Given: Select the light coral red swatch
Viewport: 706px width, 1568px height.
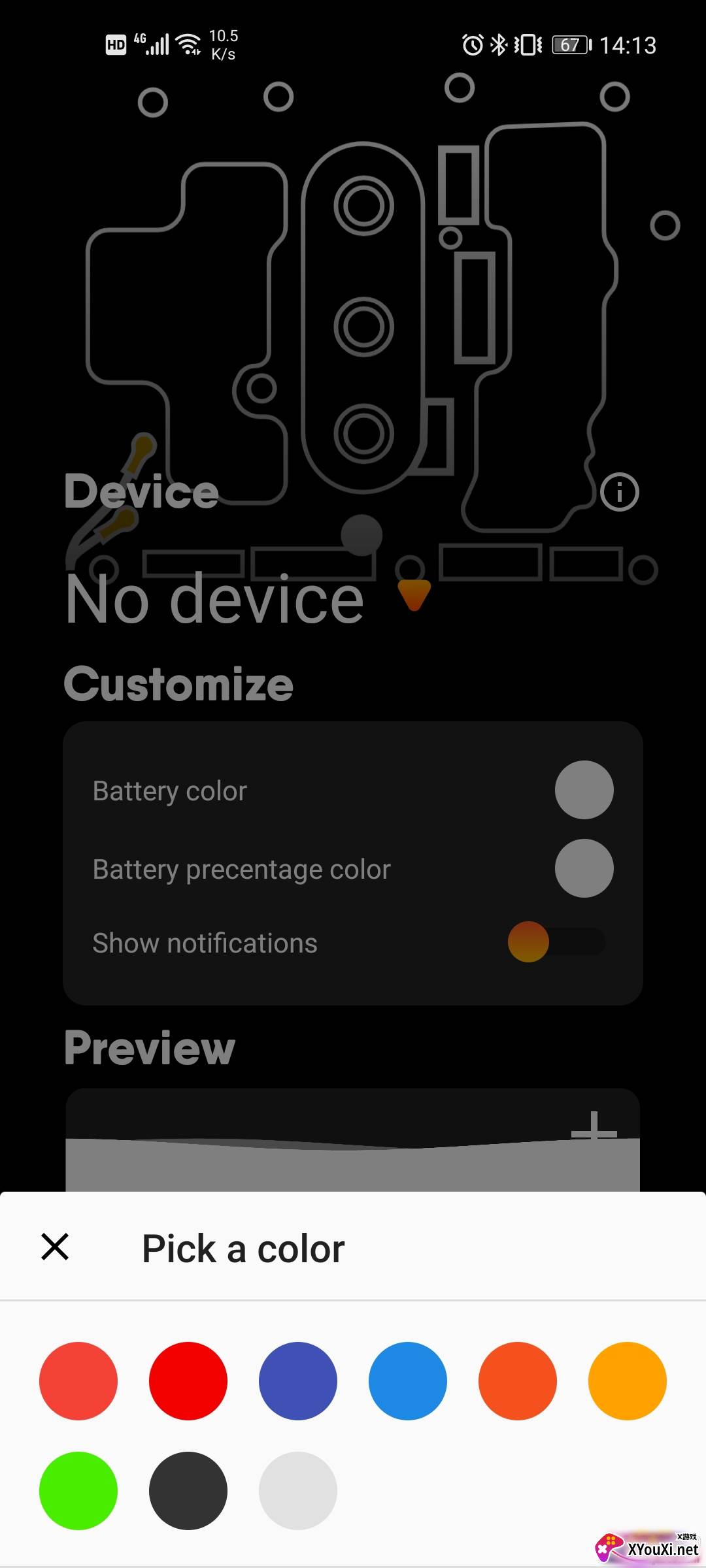Looking at the screenshot, I should point(78,1381).
